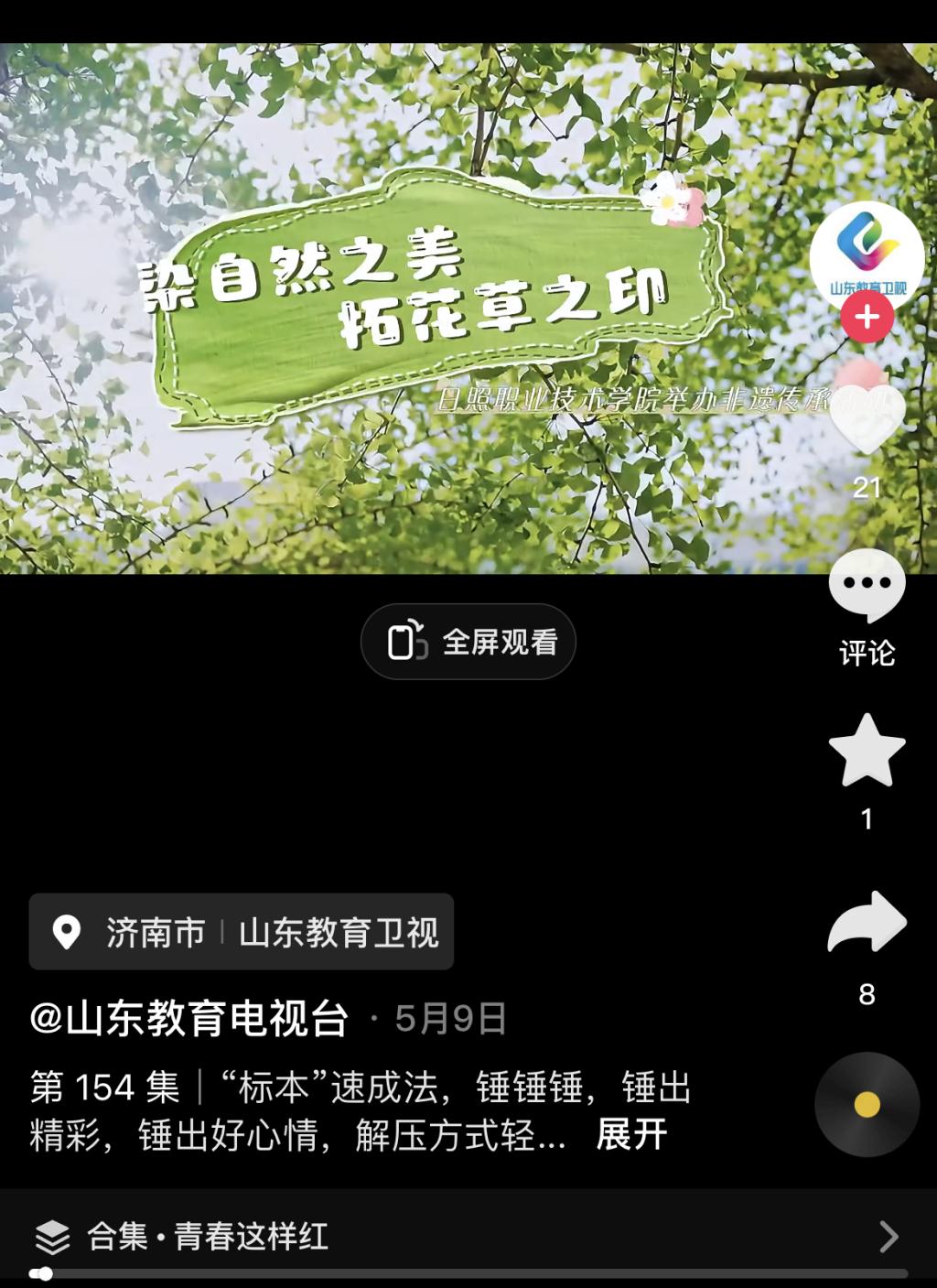Follow the account with the plus button

[867, 317]
